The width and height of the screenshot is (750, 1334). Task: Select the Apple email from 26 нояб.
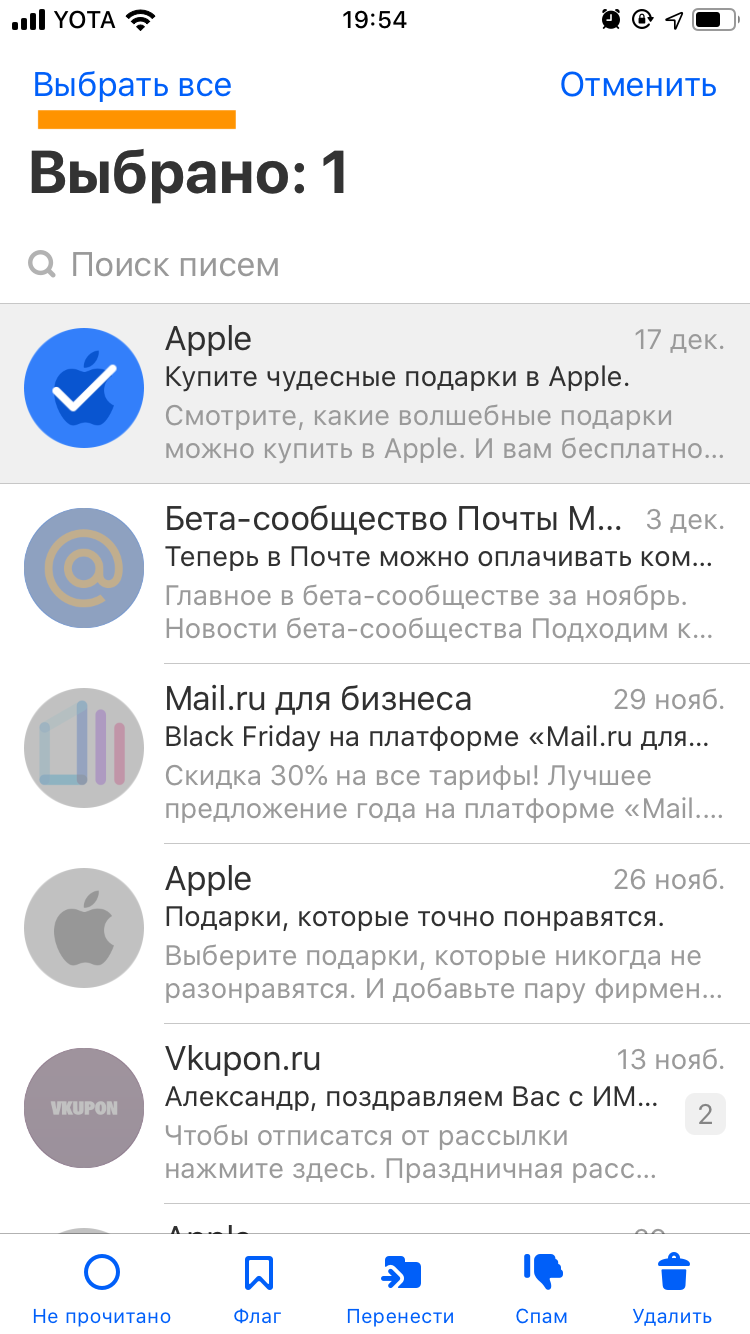(375, 934)
